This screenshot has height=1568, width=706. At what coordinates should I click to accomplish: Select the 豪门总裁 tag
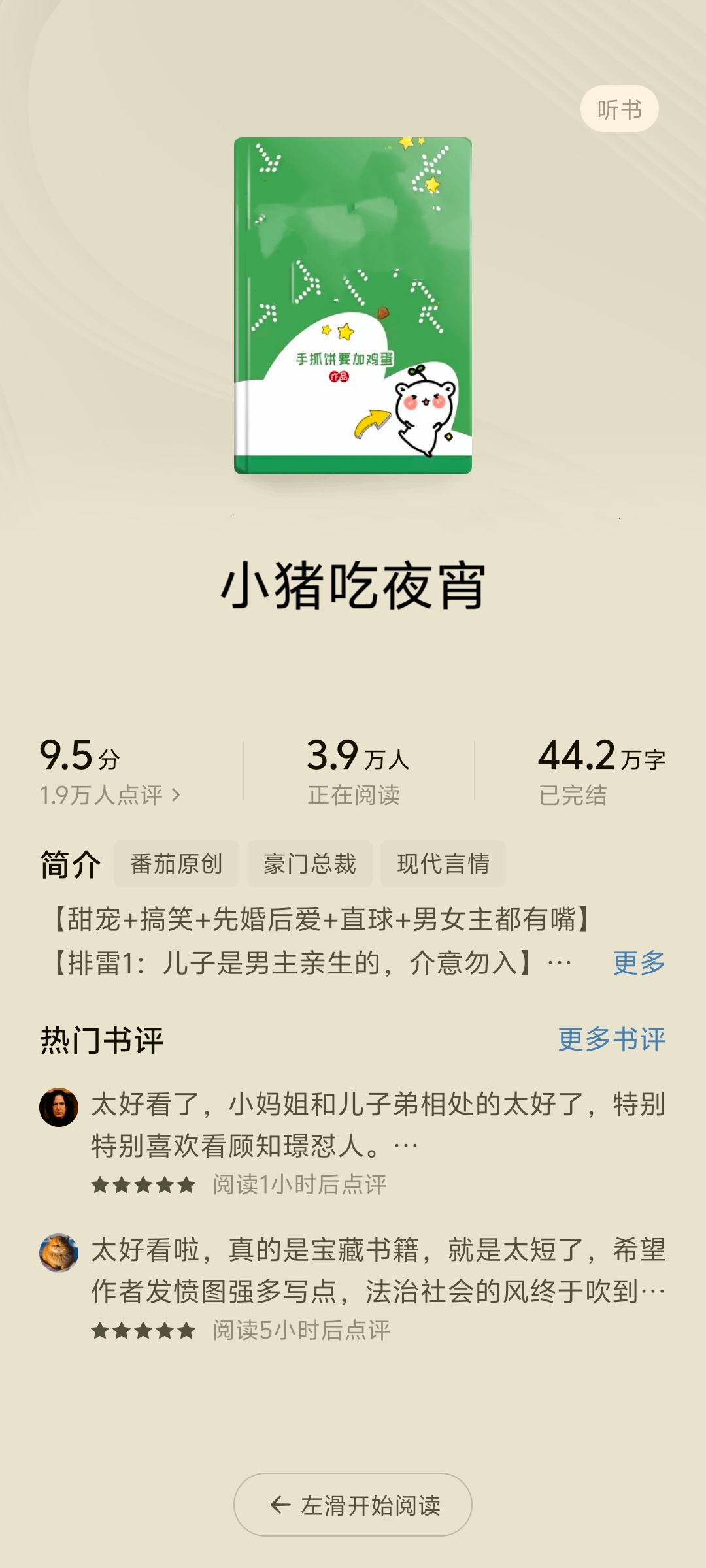[311, 864]
